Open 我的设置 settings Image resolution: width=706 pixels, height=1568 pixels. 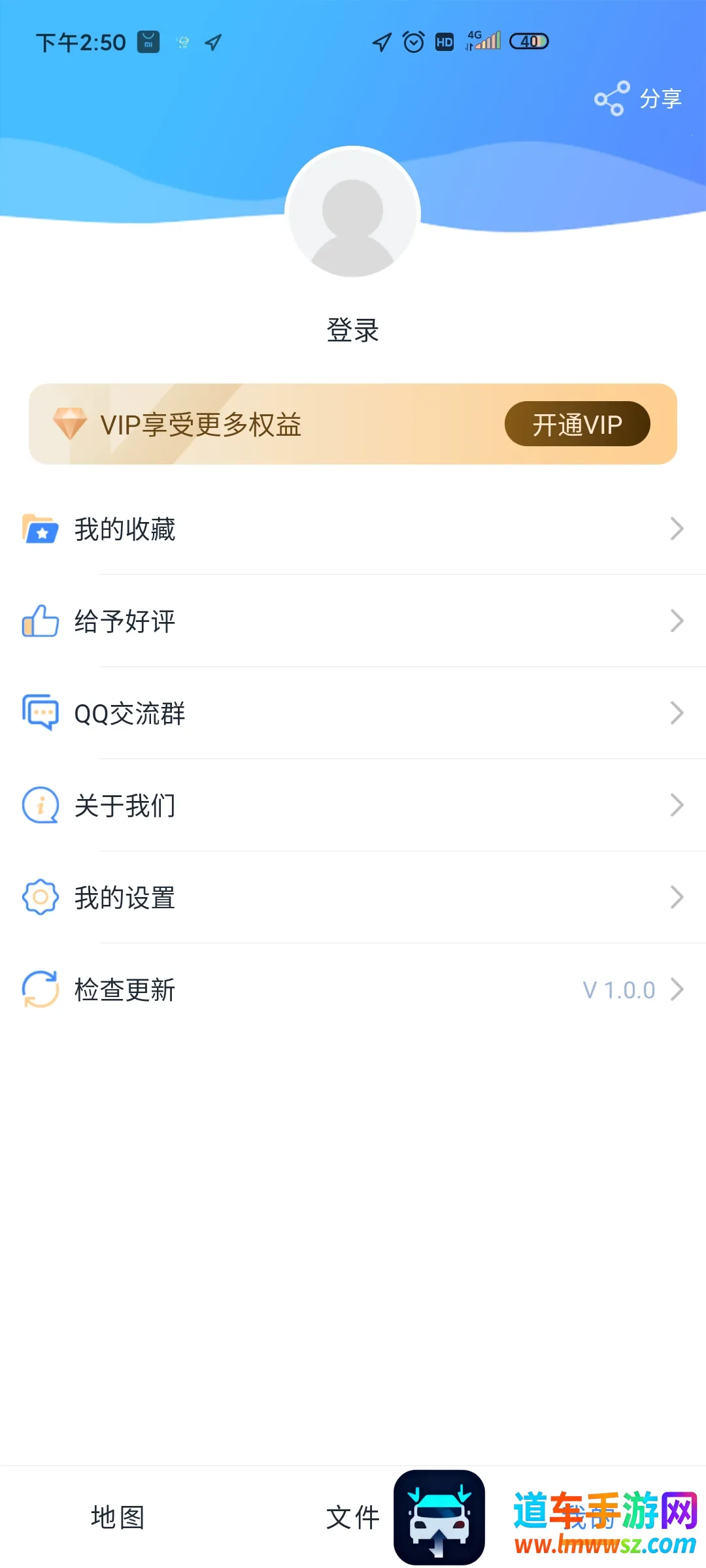tap(353, 898)
